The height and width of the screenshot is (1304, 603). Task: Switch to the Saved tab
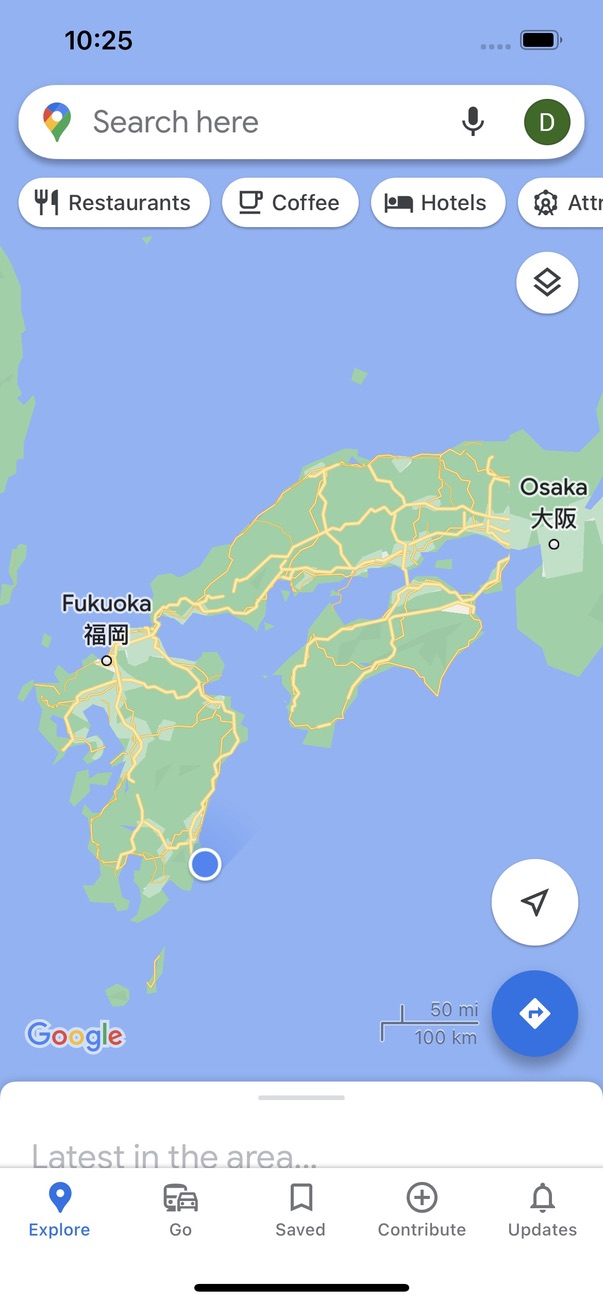(301, 1210)
